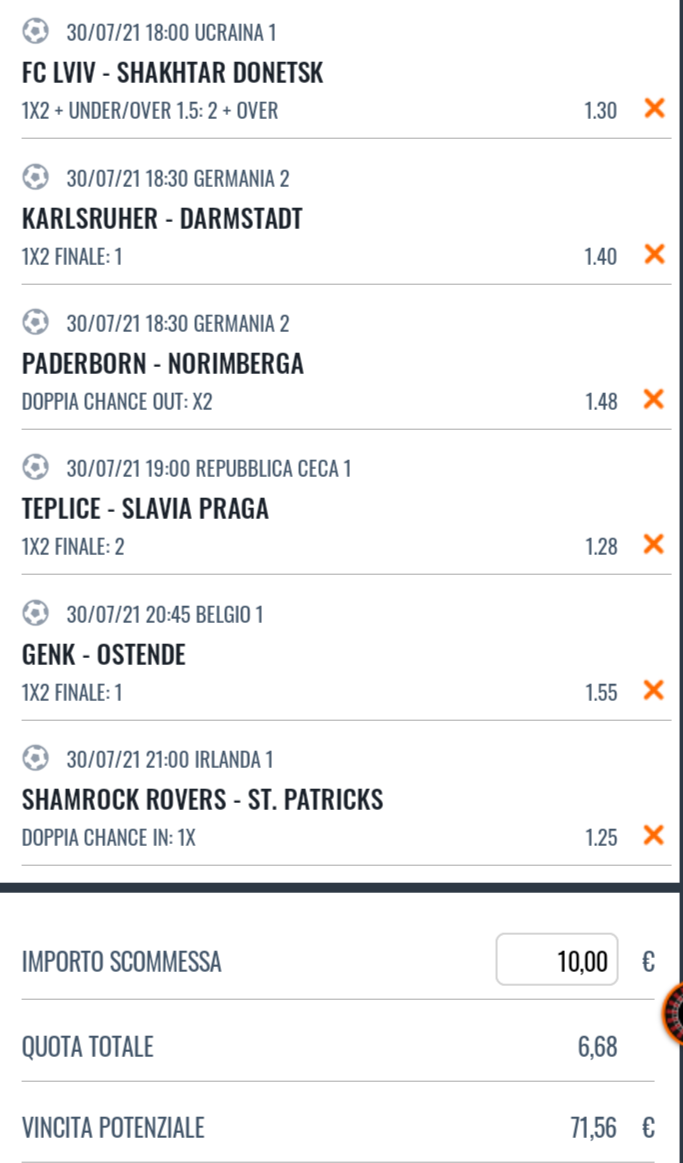Remove Genk - Ostende from betslip

point(654,690)
